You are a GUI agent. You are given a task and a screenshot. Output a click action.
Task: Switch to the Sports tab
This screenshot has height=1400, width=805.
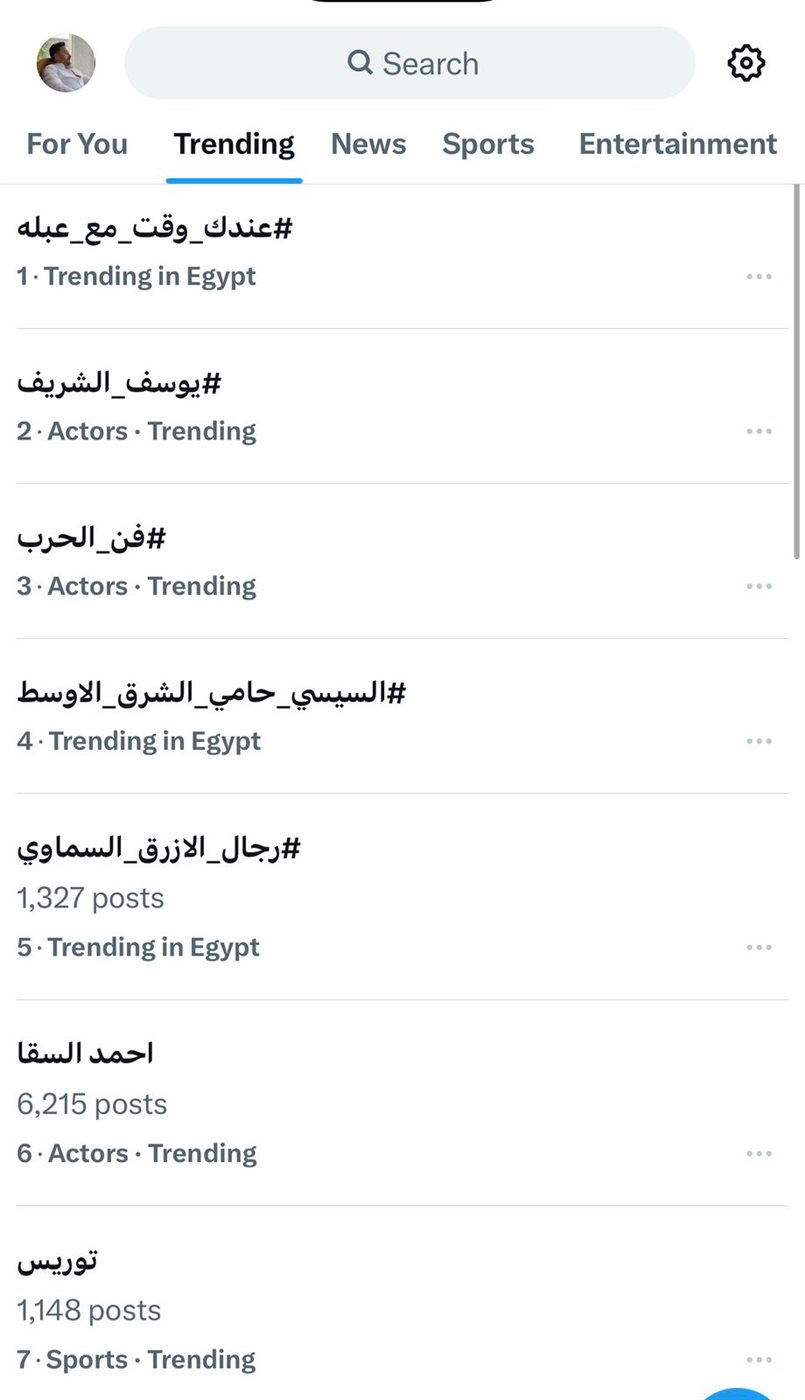tap(488, 144)
